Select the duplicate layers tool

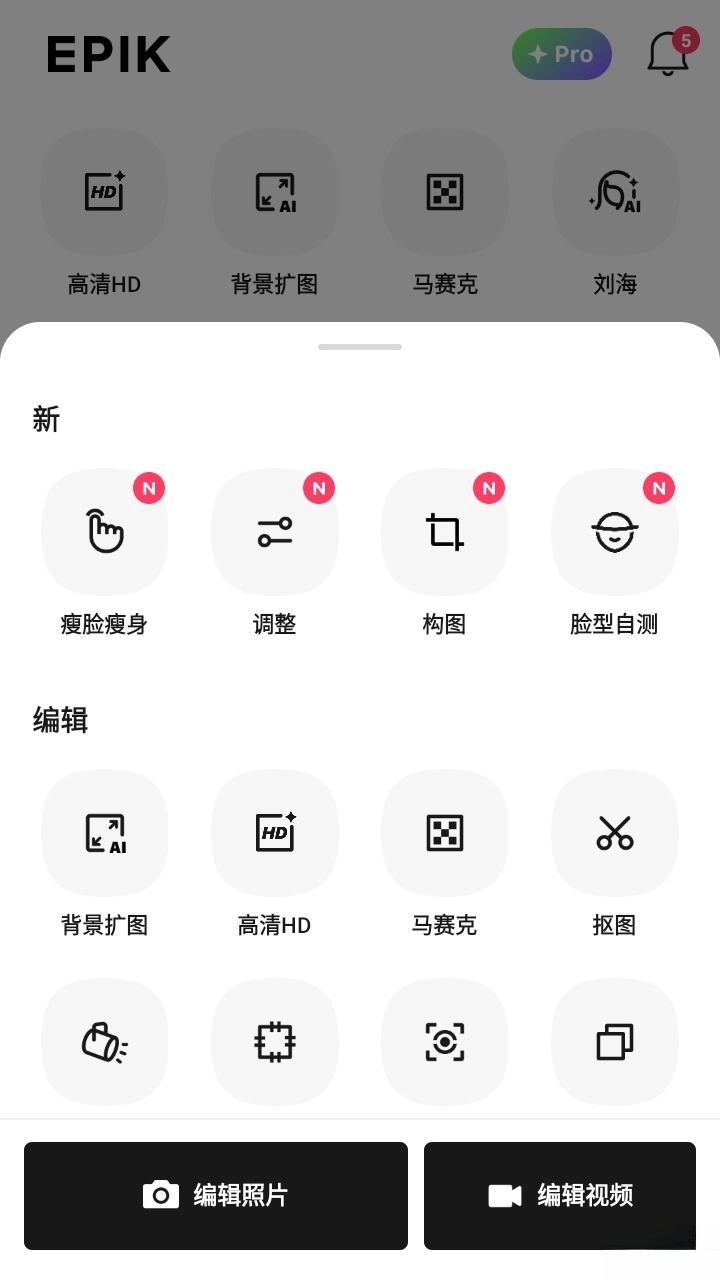615,1041
